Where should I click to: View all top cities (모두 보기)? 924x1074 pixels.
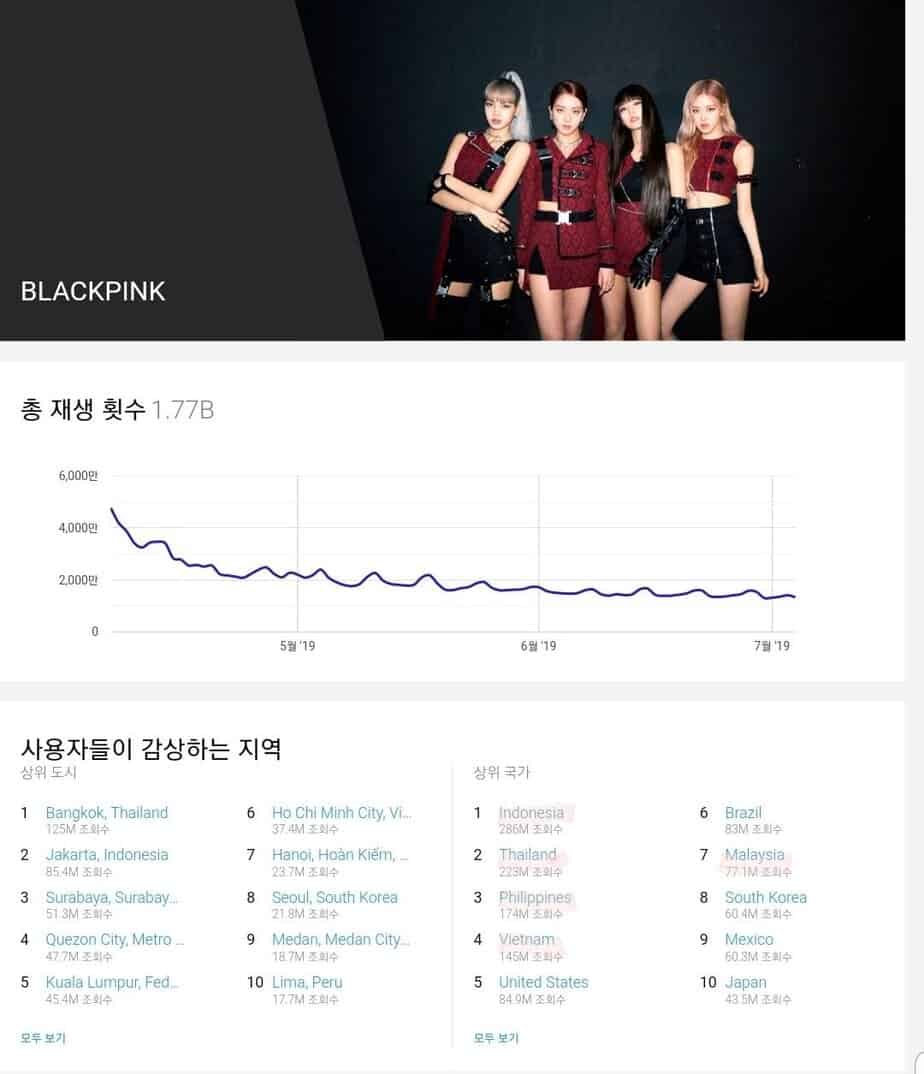43,1038
